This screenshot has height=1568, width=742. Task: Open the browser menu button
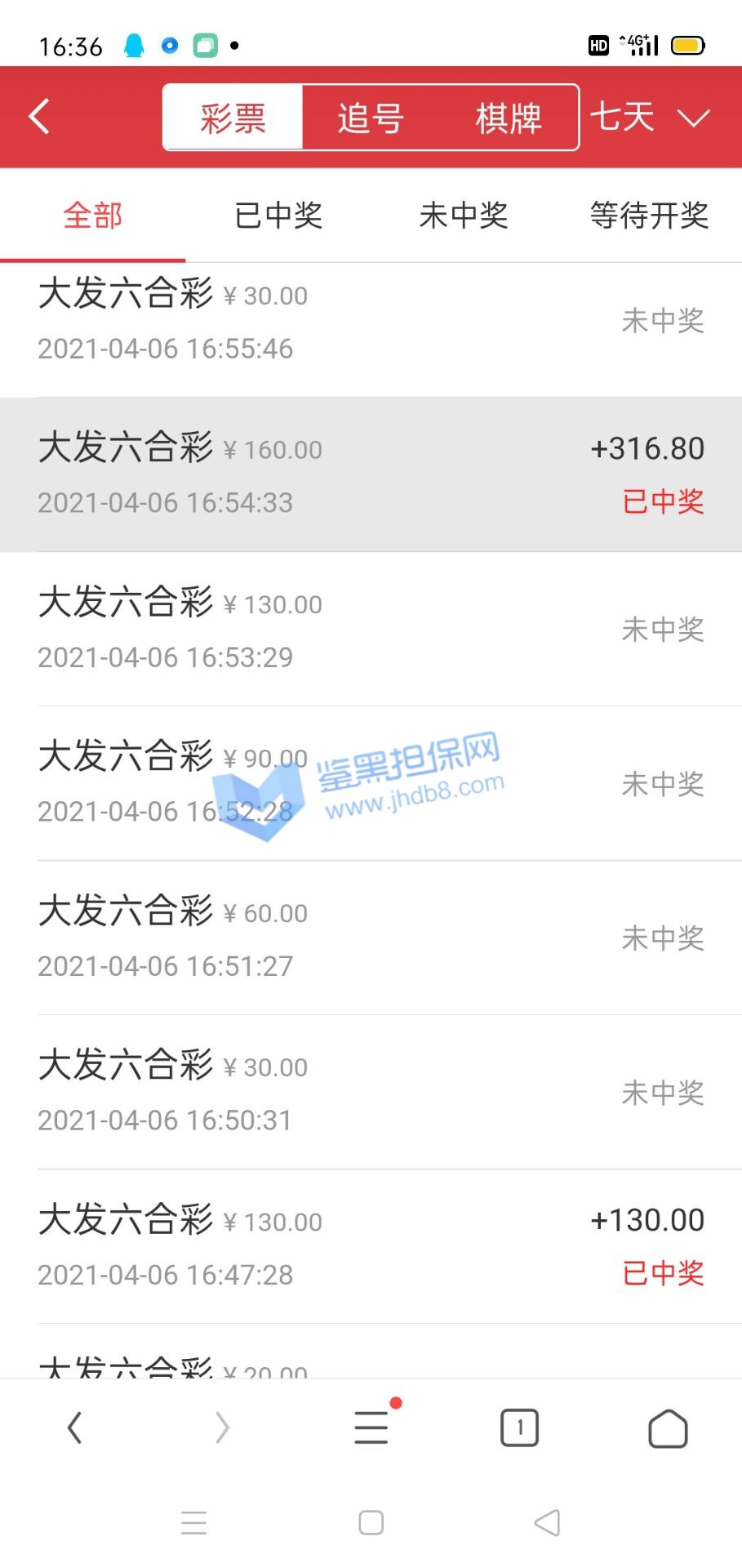pyautogui.click(x=371, y=1428)
